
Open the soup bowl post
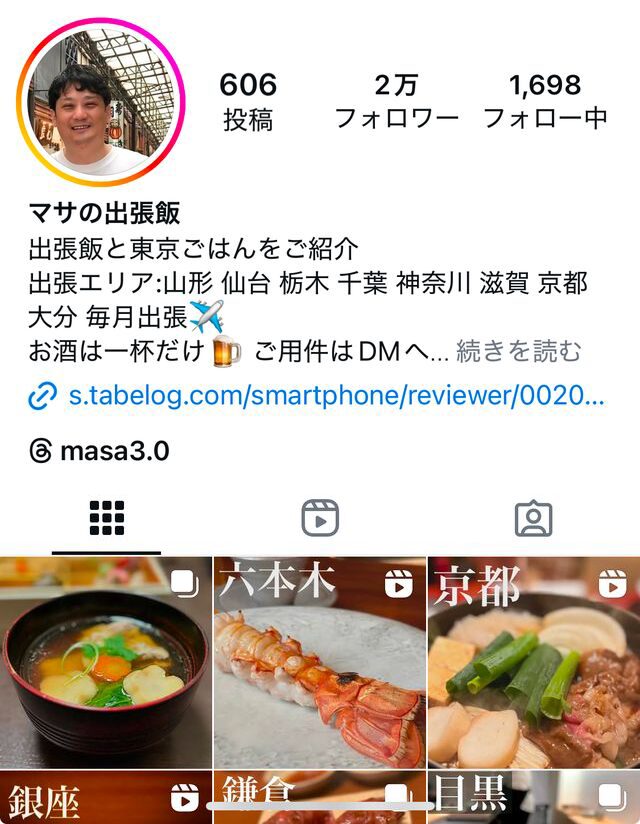105,662
